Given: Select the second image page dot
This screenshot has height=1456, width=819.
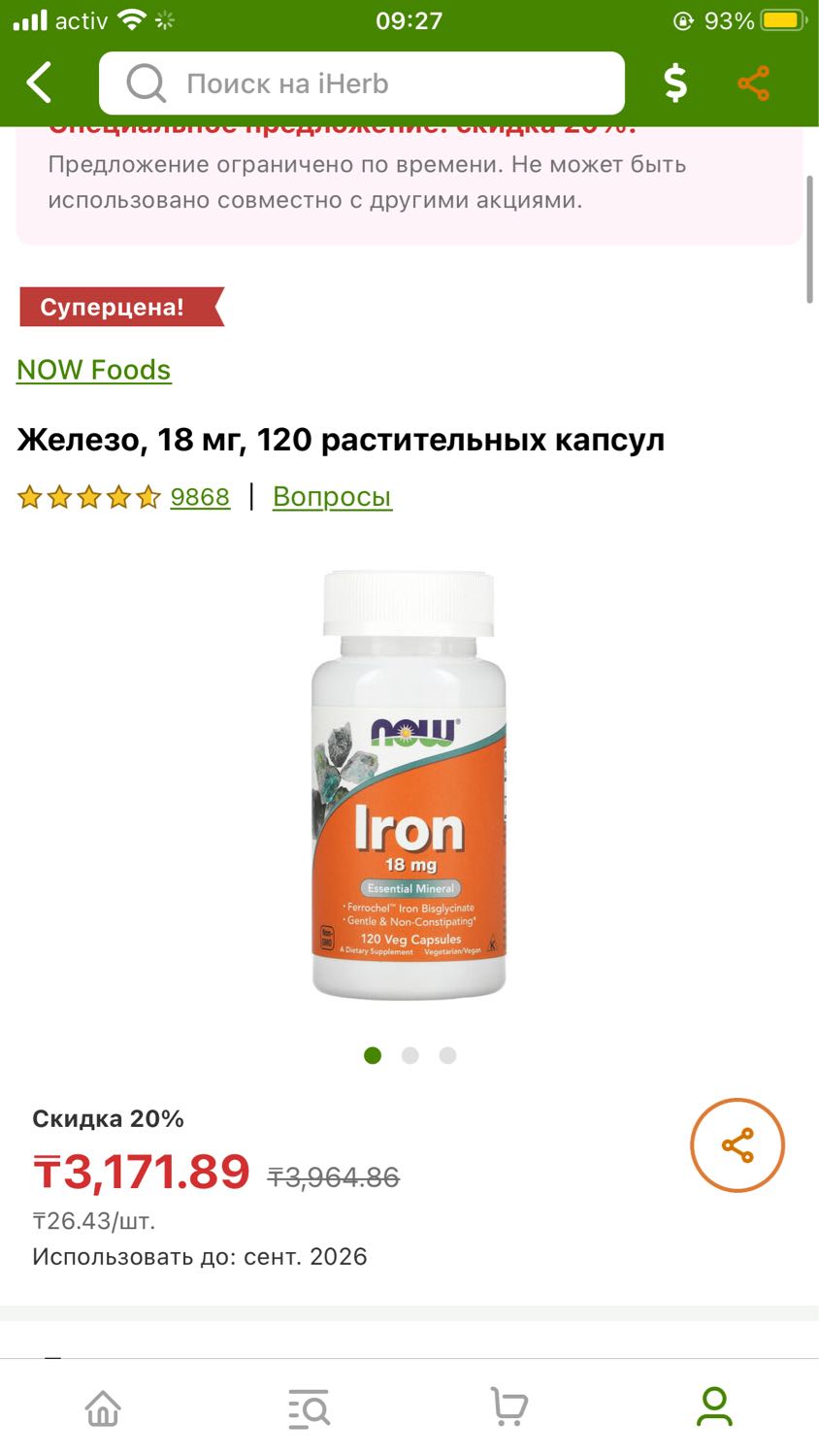Looking at the screenshot, I should click(410, 1055).
